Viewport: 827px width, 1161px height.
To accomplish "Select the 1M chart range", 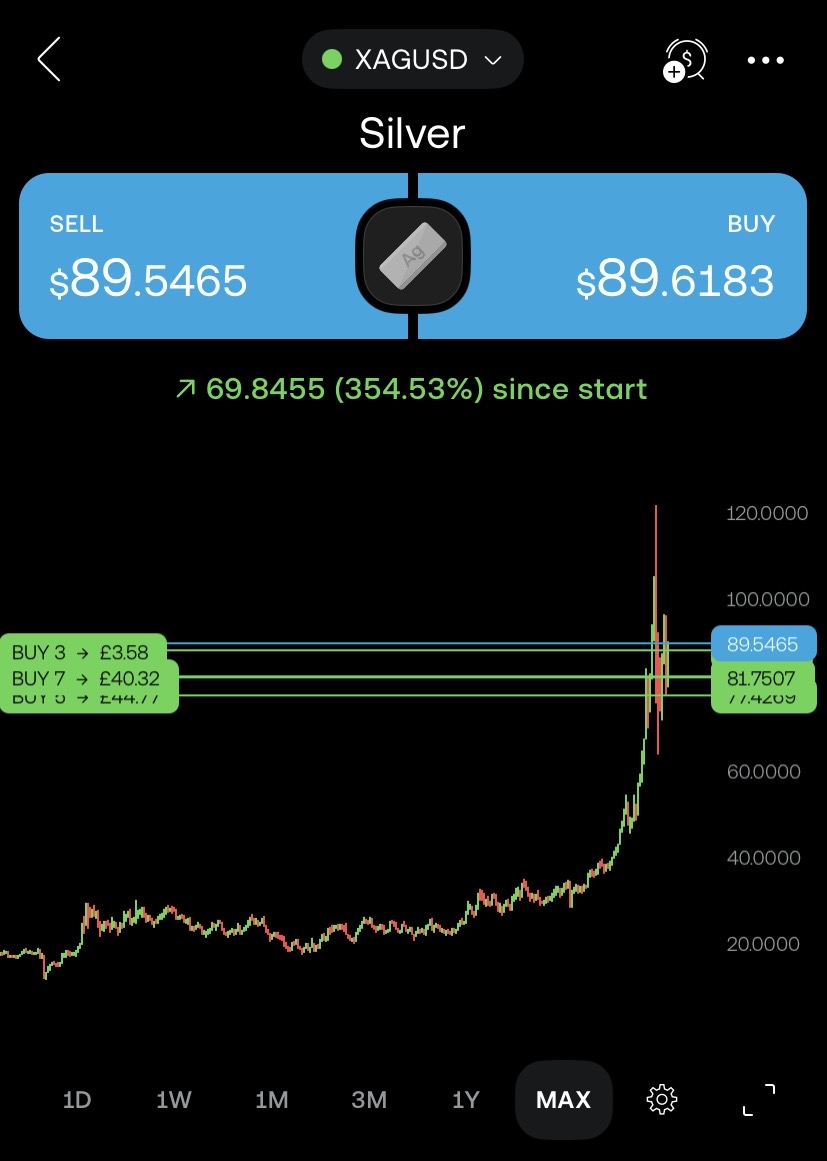I will click(271, 1100).
